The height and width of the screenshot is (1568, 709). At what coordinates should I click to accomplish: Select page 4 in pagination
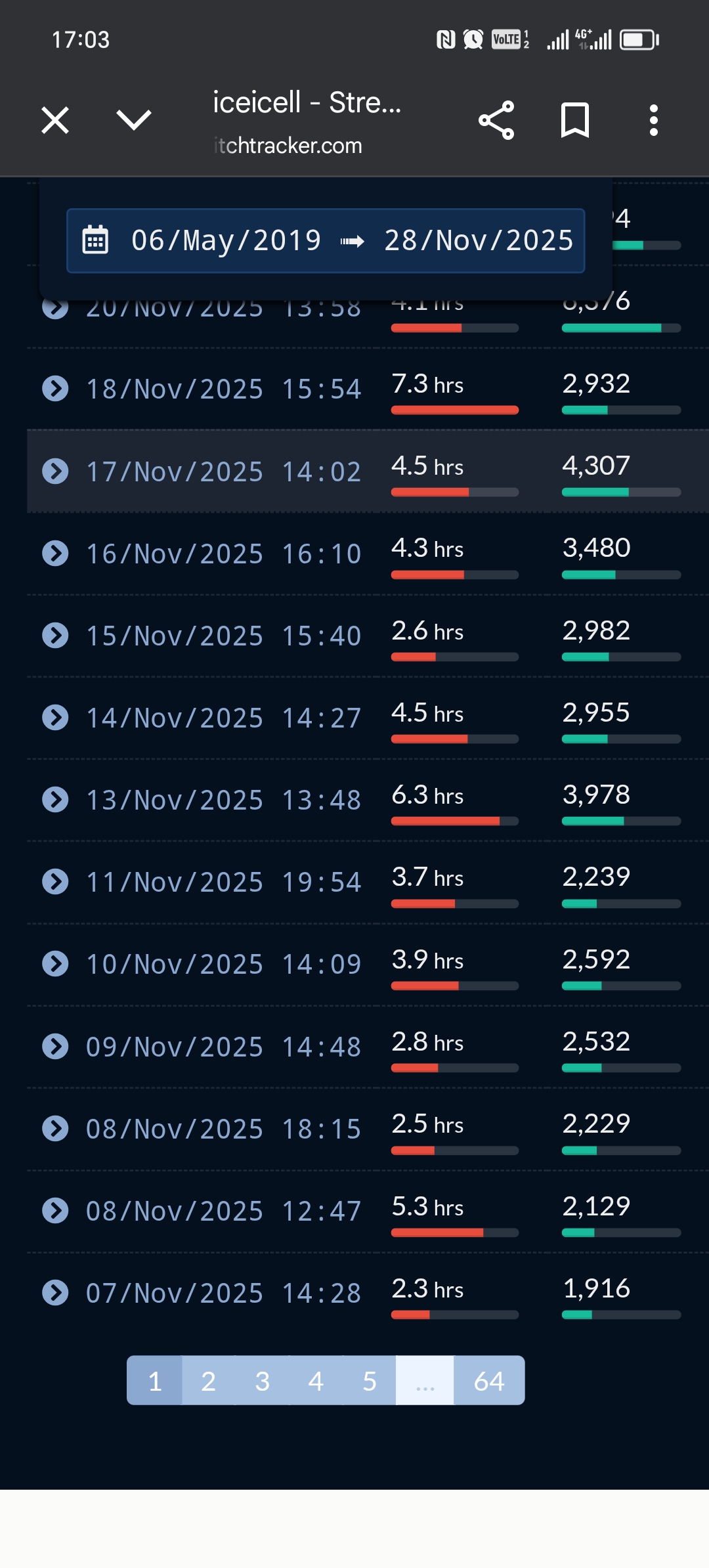(x=316, y=1380)
